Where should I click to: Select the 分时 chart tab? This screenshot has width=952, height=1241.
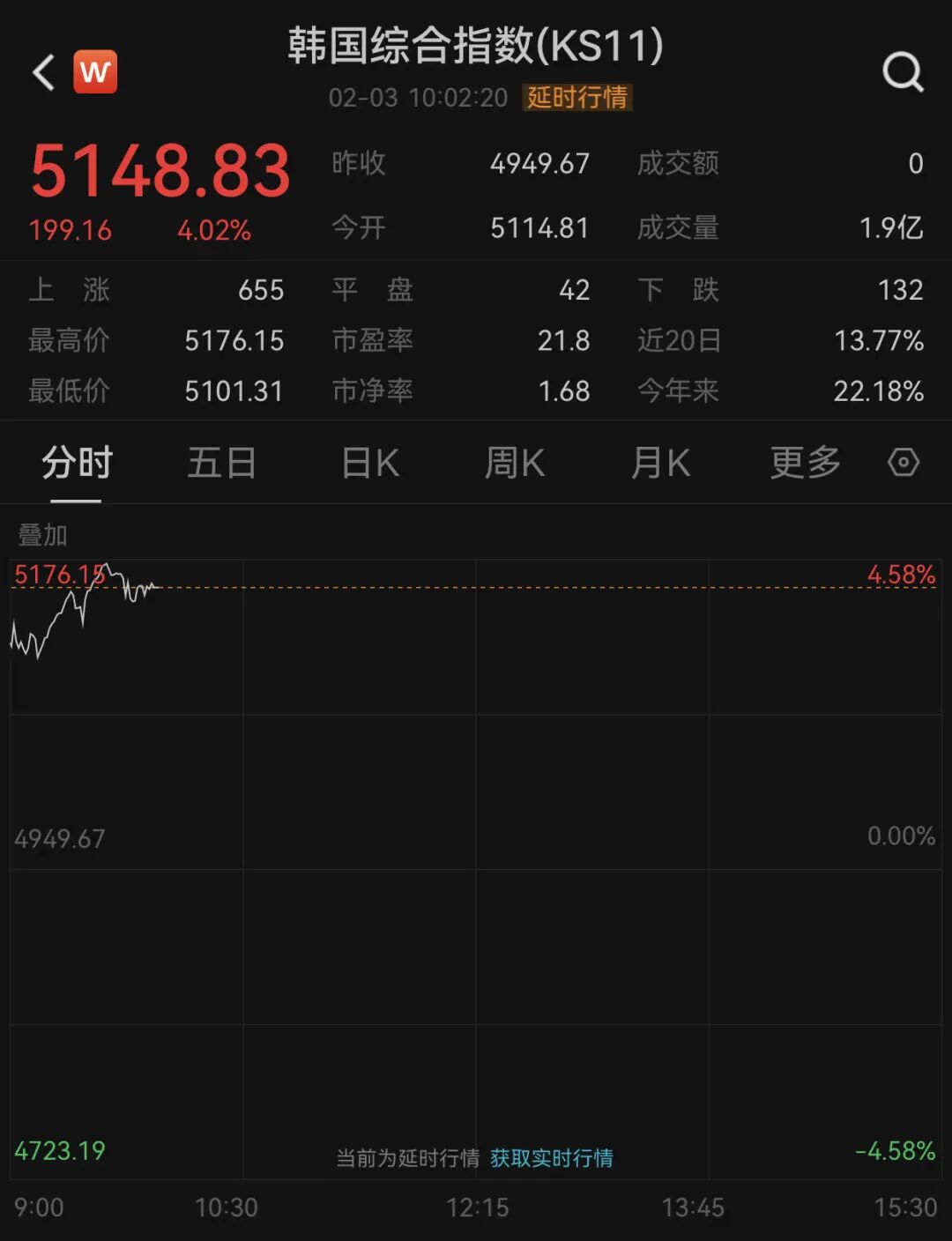(77, 463)
